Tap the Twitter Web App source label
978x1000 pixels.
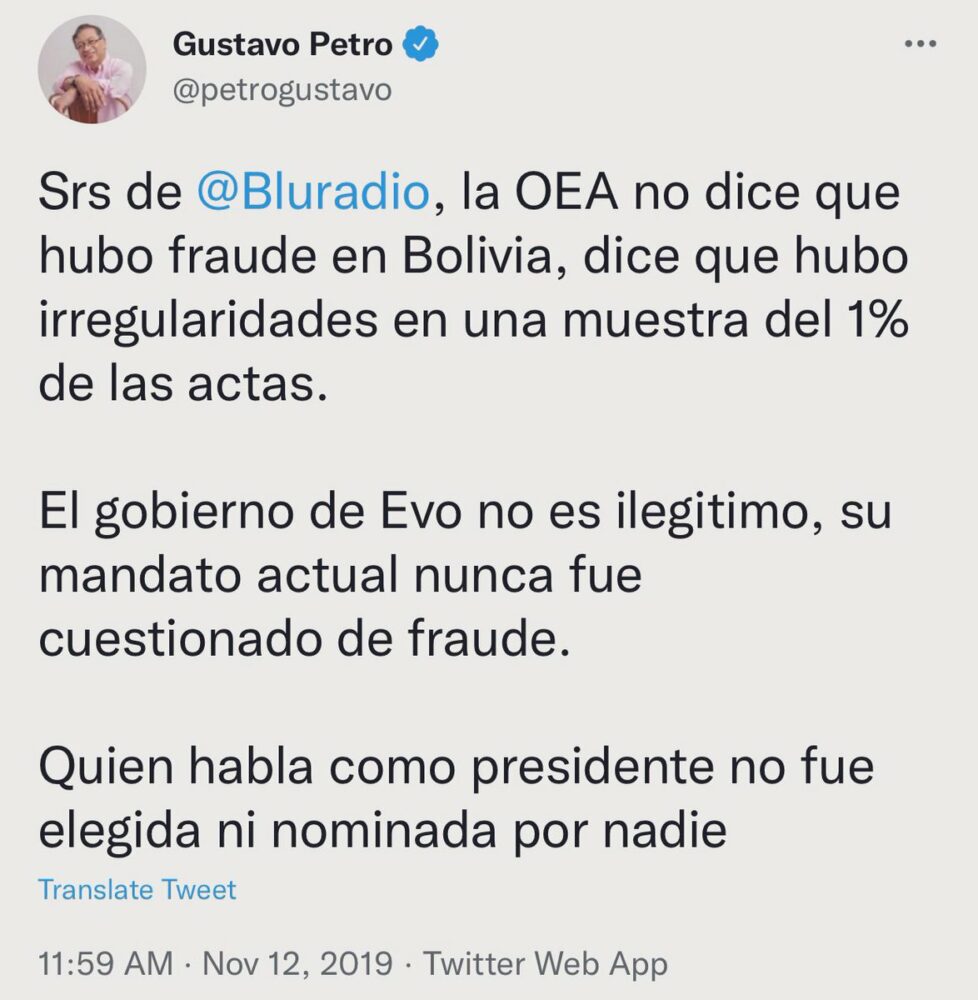[x=544, y=964]
